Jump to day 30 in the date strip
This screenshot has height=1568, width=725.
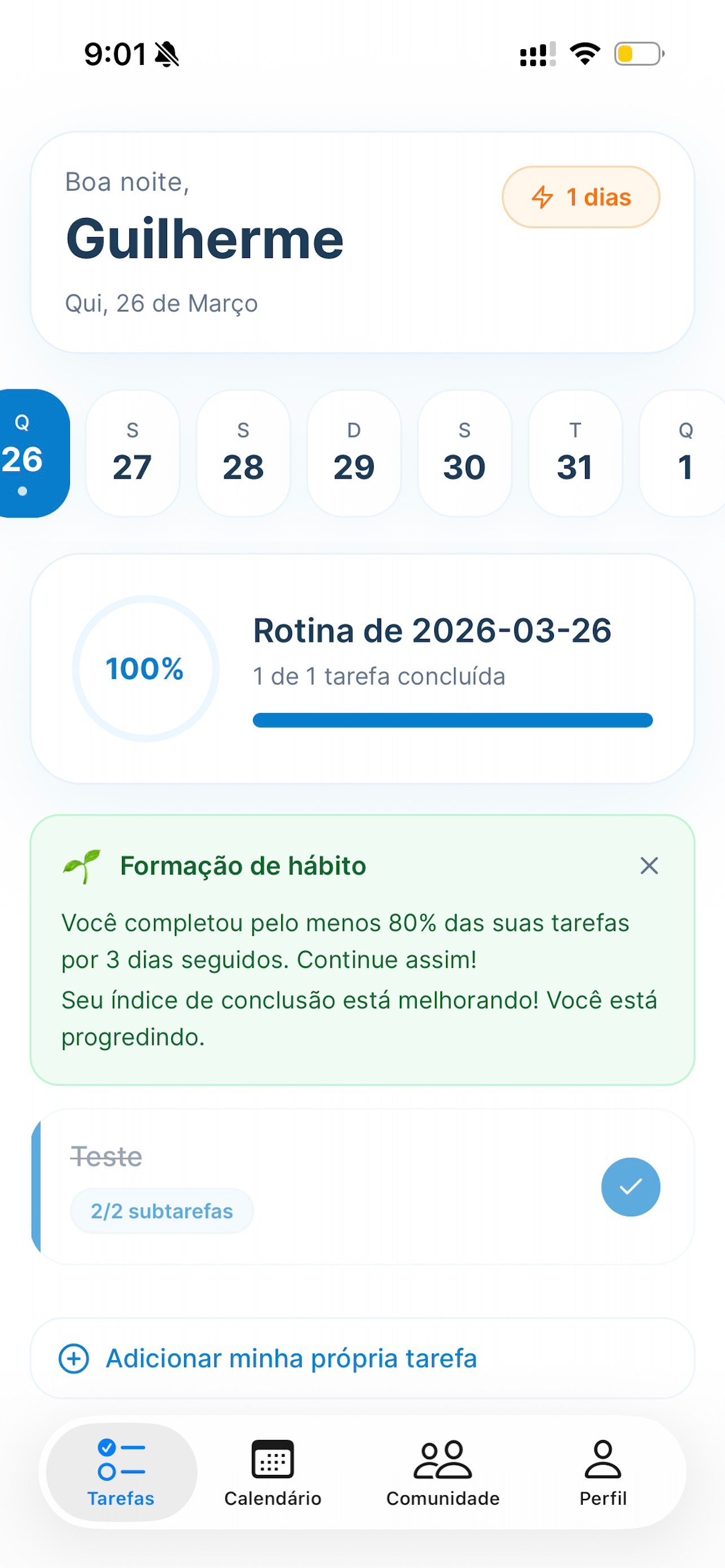click(x=465, y=453)
